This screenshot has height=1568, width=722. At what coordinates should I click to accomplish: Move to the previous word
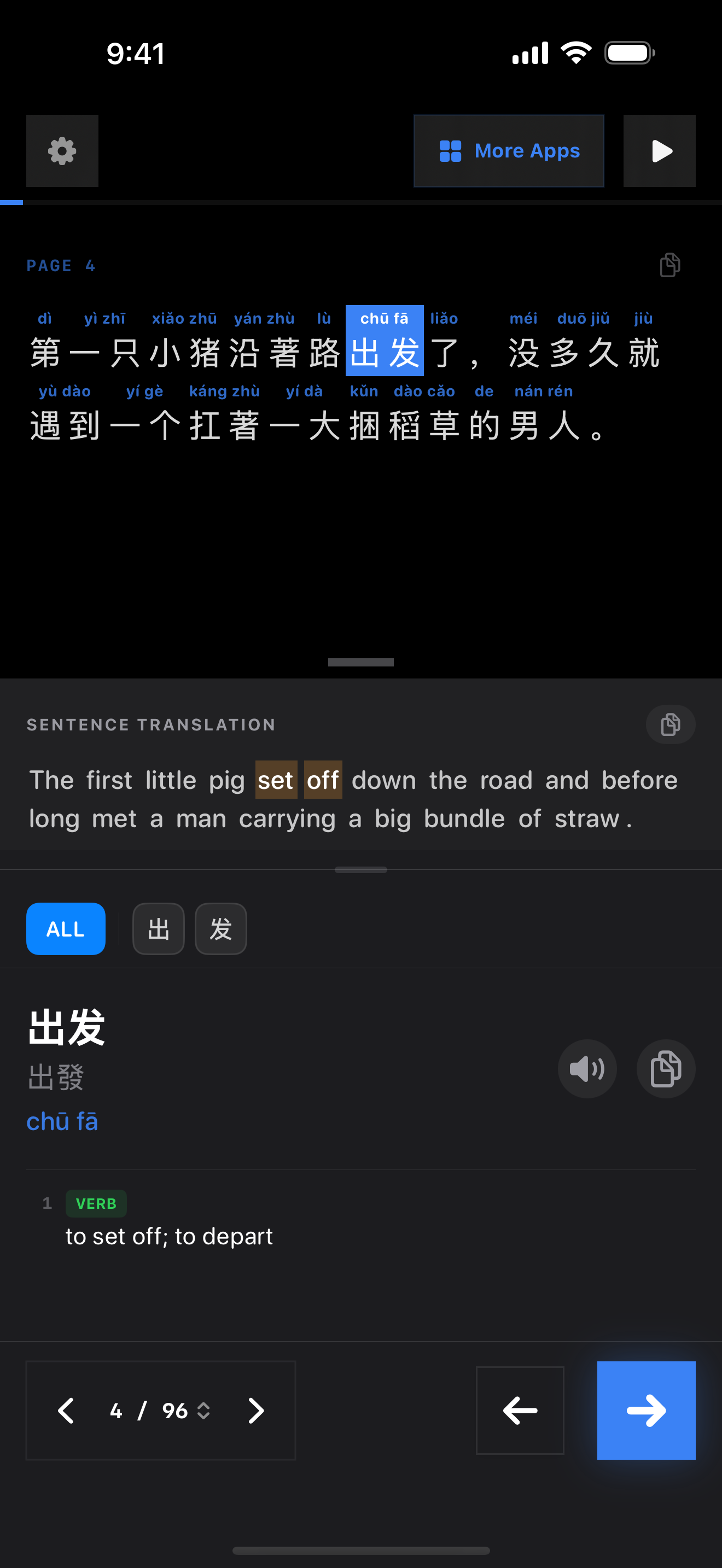click(520, 1411)
